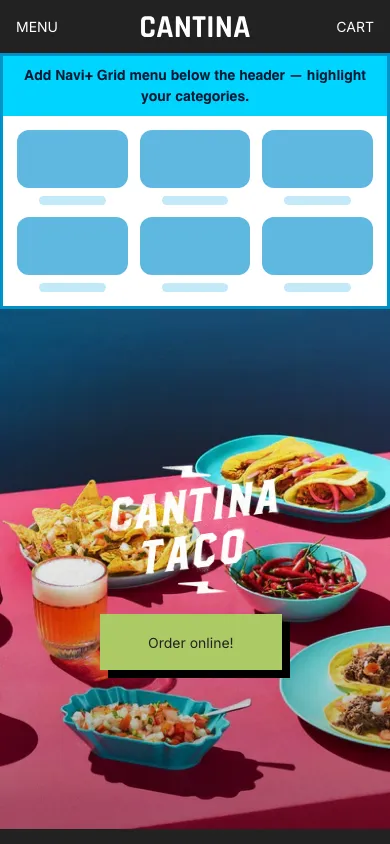Screen dimensions: 390x844
Task: Tap the Order online! button
Action: click(x=191, y=642)
